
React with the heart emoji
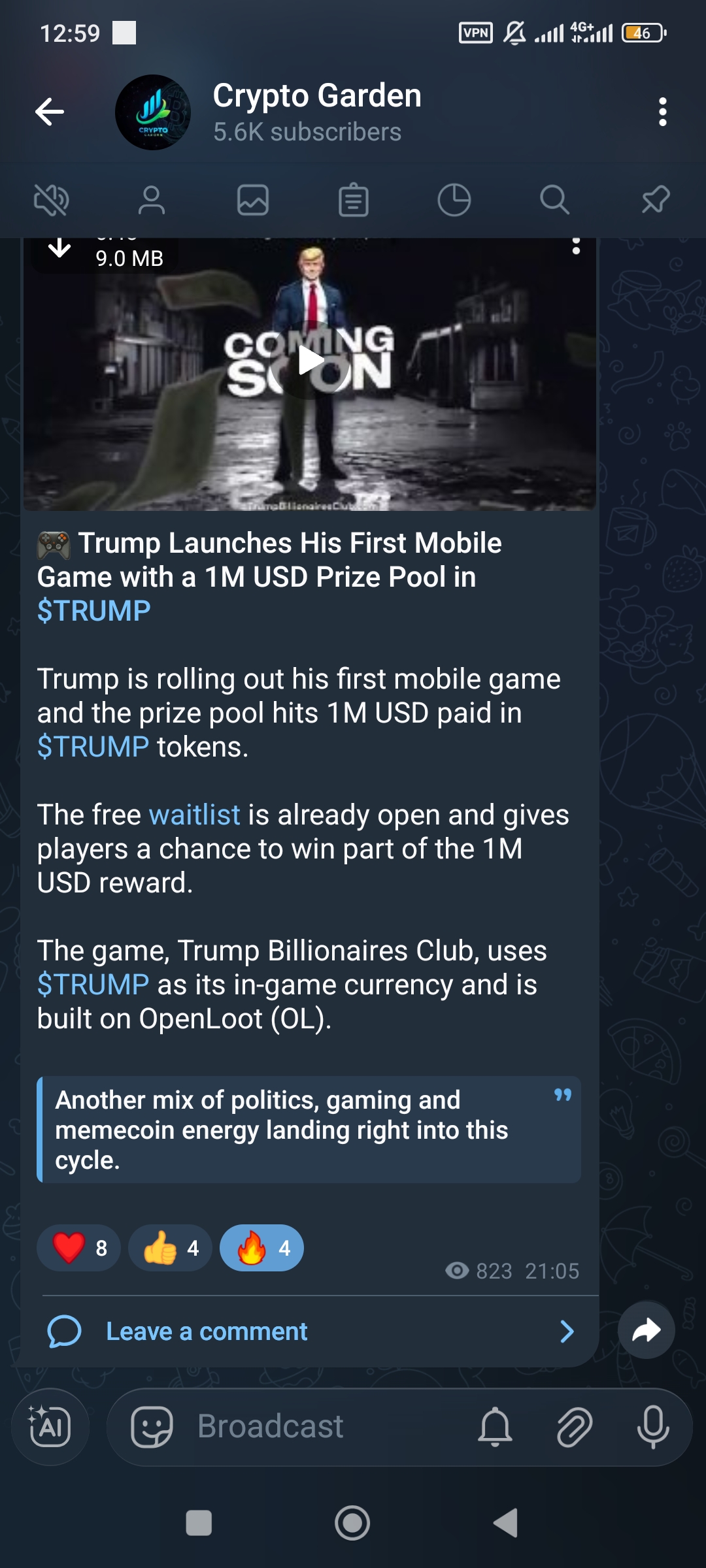point(78,1248)
